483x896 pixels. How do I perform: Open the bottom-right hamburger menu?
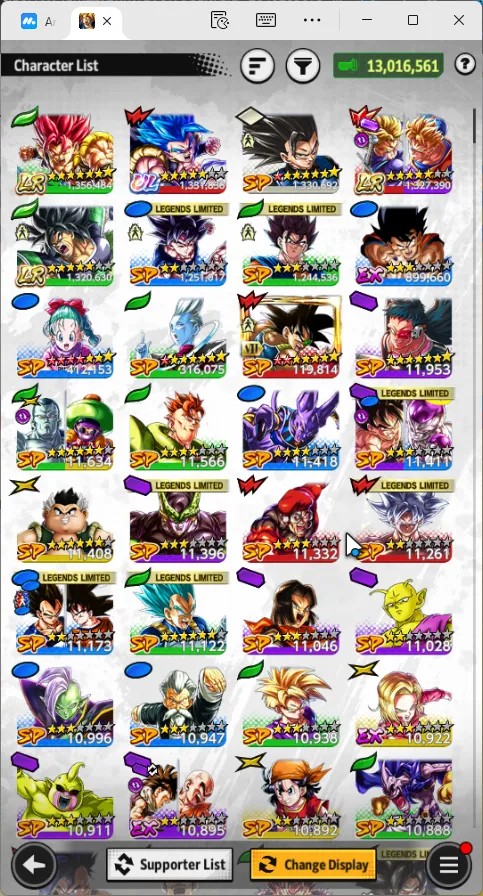(449, 865)
